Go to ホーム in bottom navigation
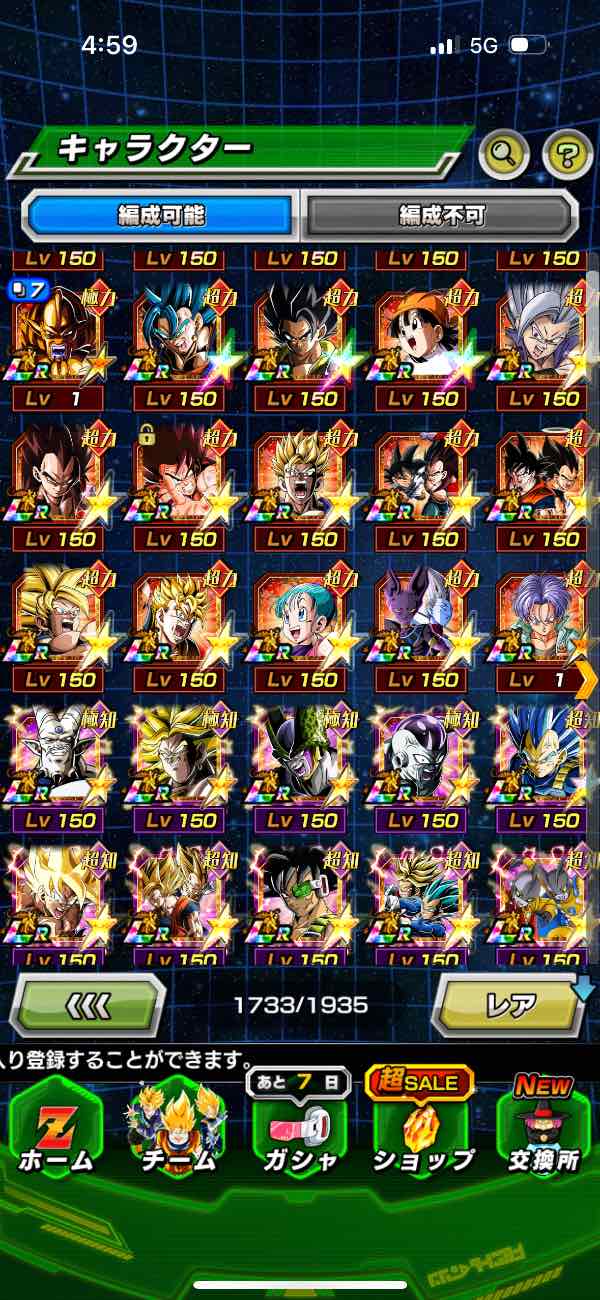The height and width of the screenshot is (1300, 600). tap(56, 1125)
